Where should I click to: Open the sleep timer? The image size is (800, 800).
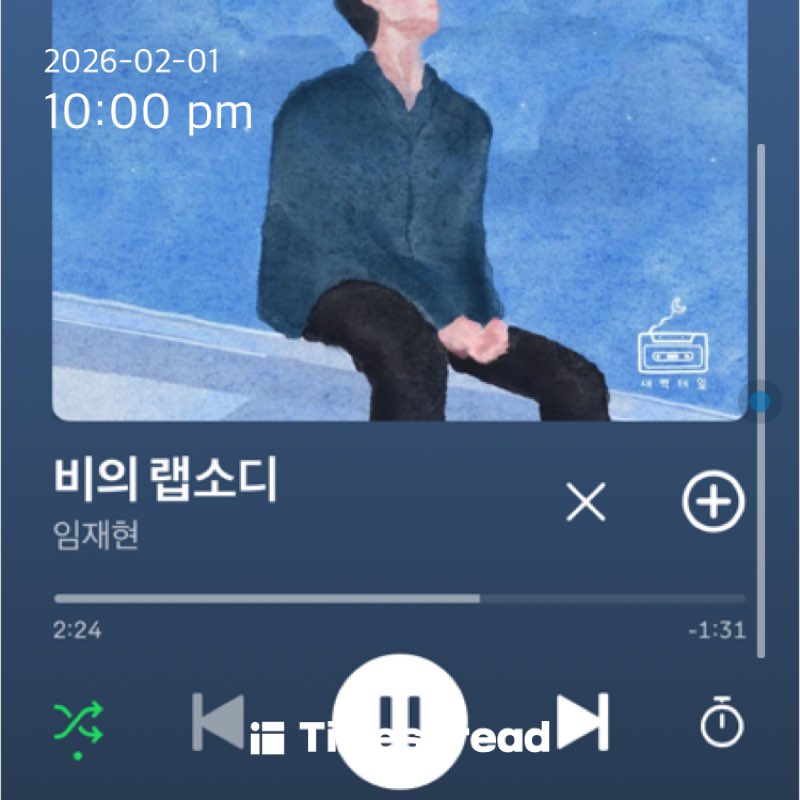722,724
